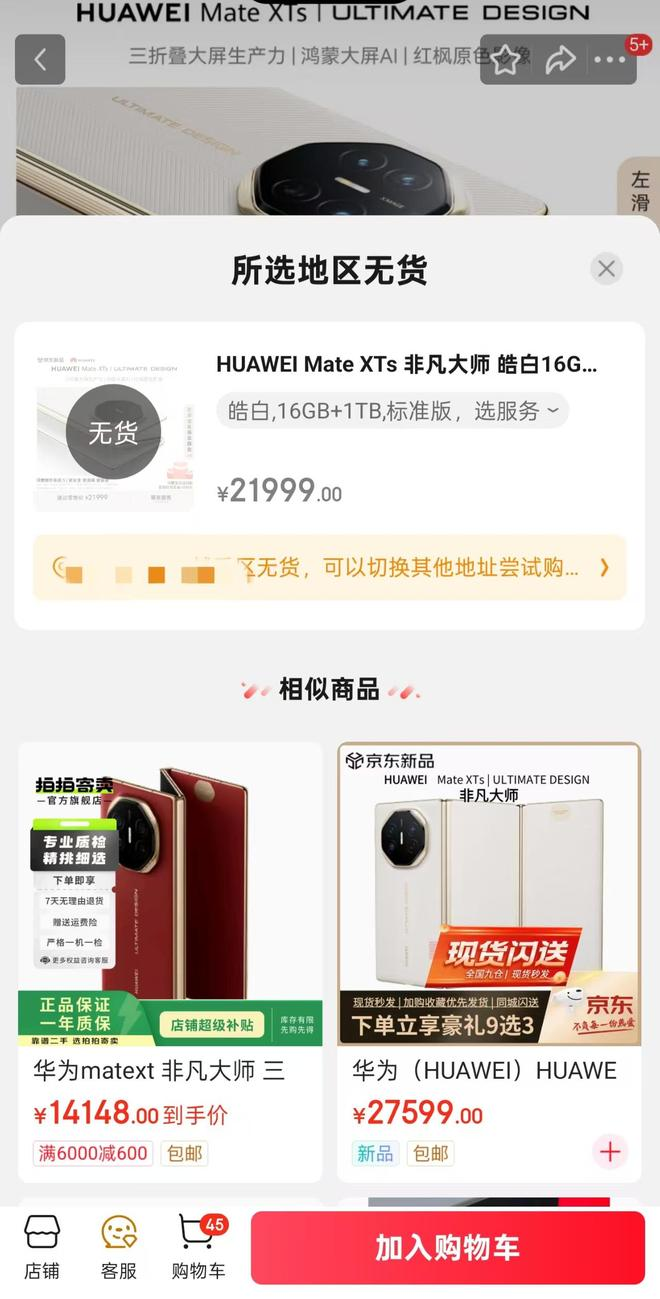The width and height of the screenshot is (660, 1299).
Task: Favorite this product with the star icon
Action: [505, 60]
